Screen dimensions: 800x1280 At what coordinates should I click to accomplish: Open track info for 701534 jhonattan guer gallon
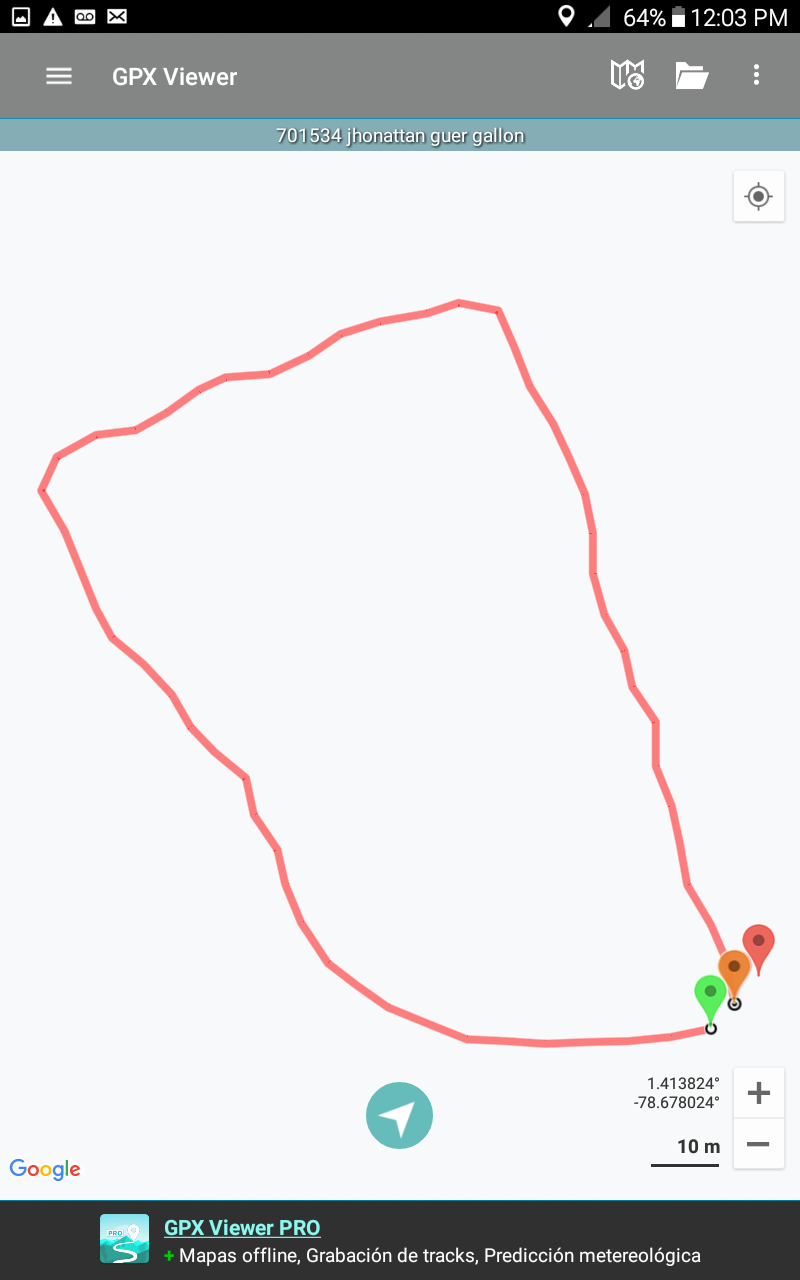point(400,136)
